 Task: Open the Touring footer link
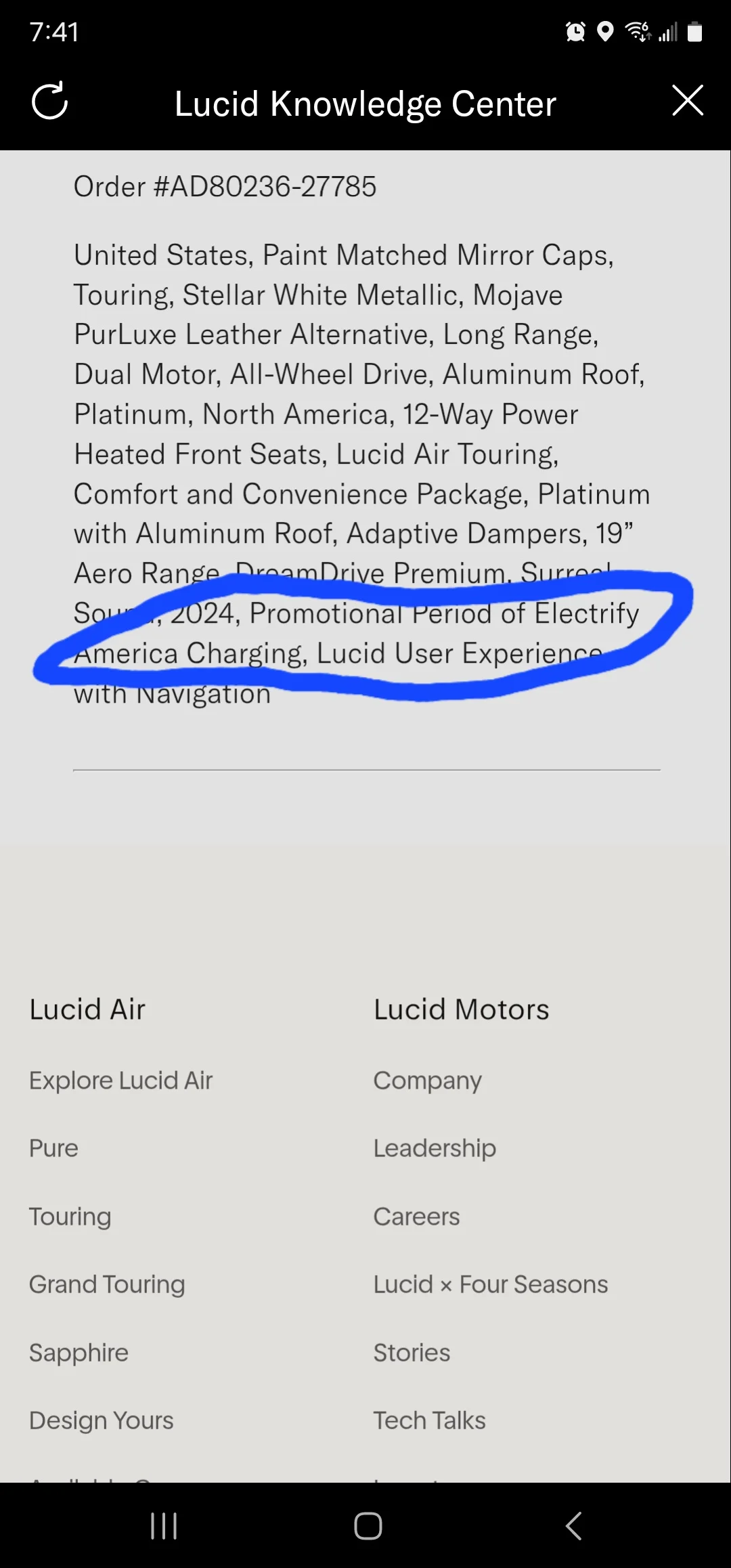pos(70,1217)
